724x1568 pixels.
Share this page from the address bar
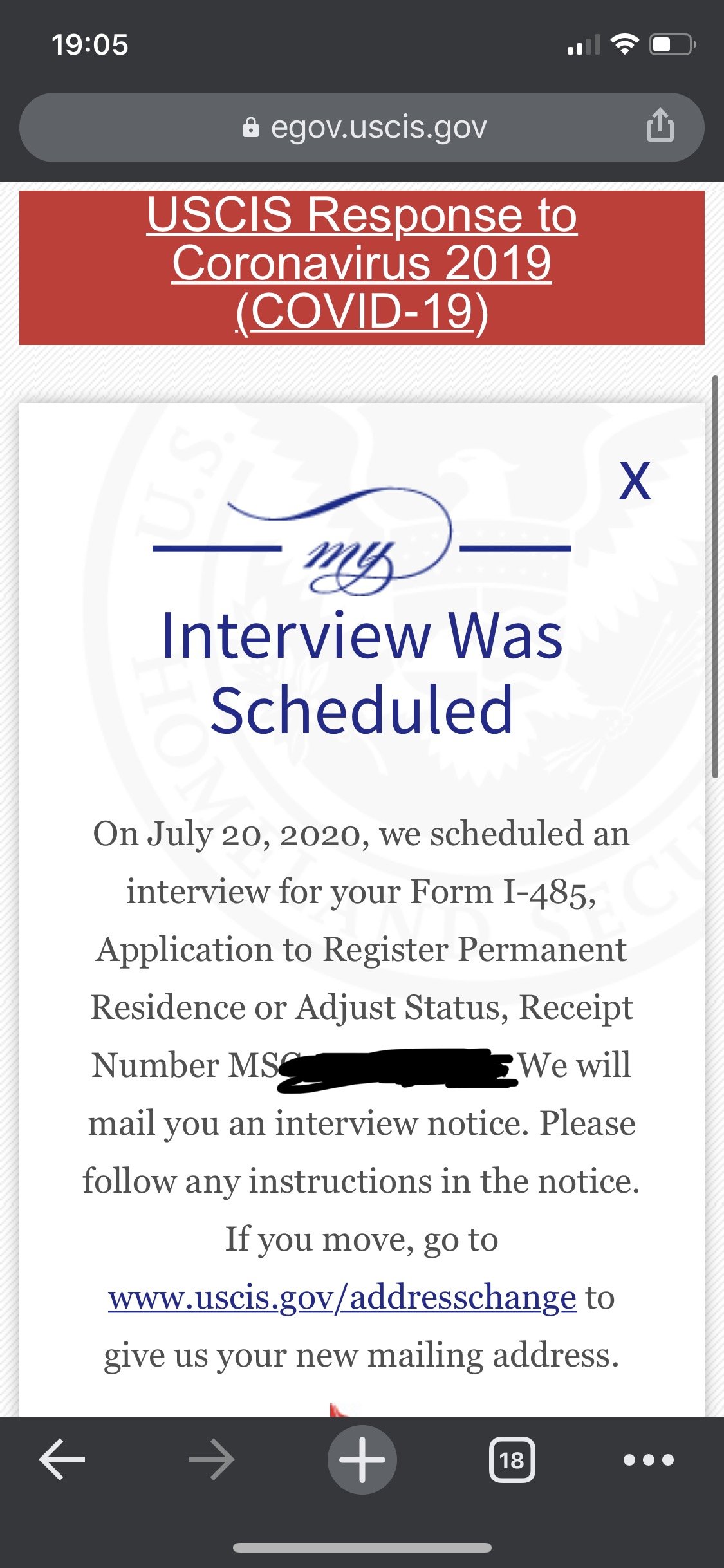(660, 126)
